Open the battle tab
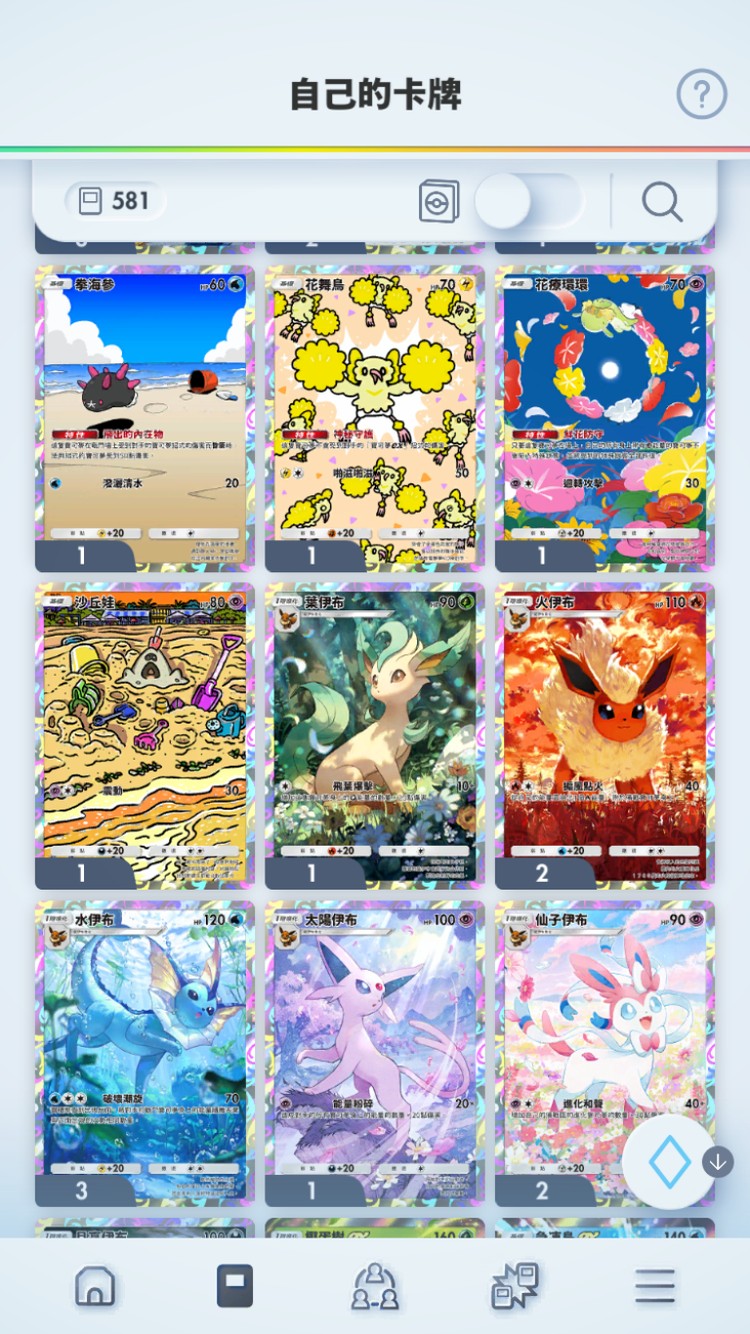The height and width of the screenshot is (1334, 750). 515,1286
